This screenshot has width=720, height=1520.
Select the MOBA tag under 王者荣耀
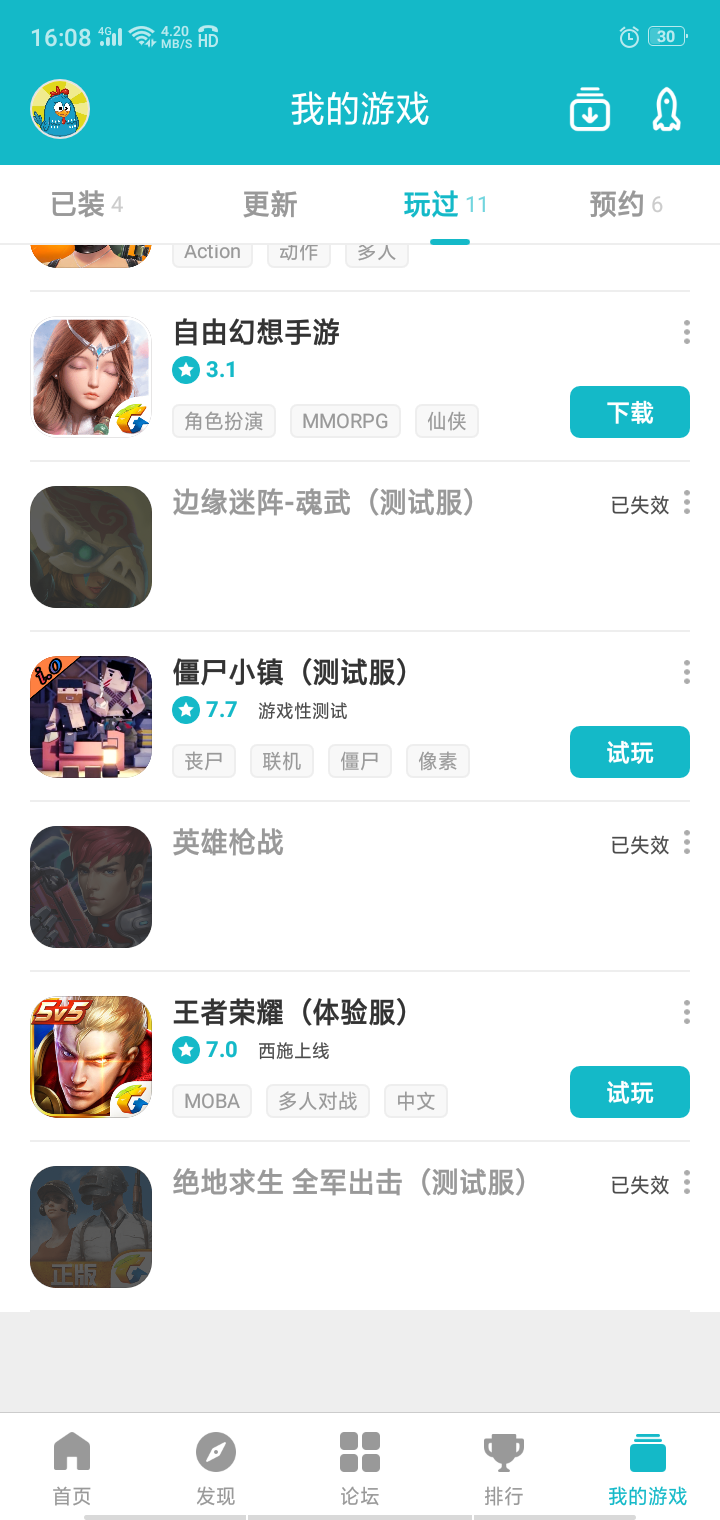click(212, 1101)
